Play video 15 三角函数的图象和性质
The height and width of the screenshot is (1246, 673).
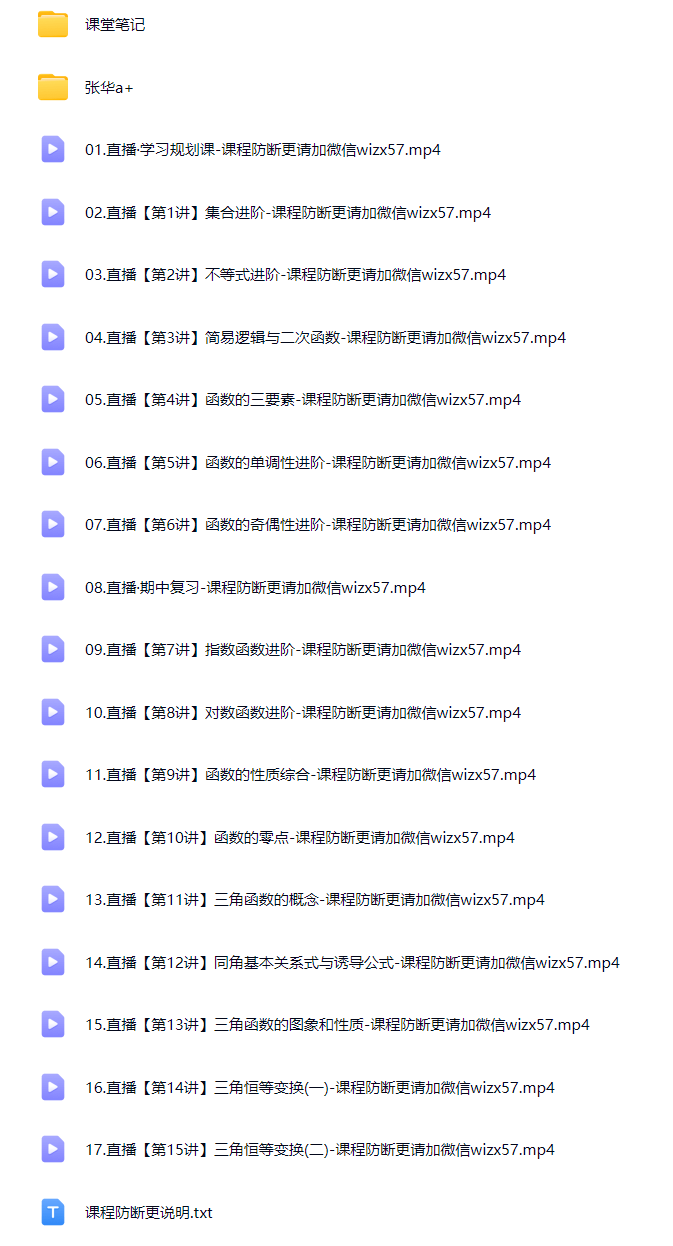[337, 1025]
